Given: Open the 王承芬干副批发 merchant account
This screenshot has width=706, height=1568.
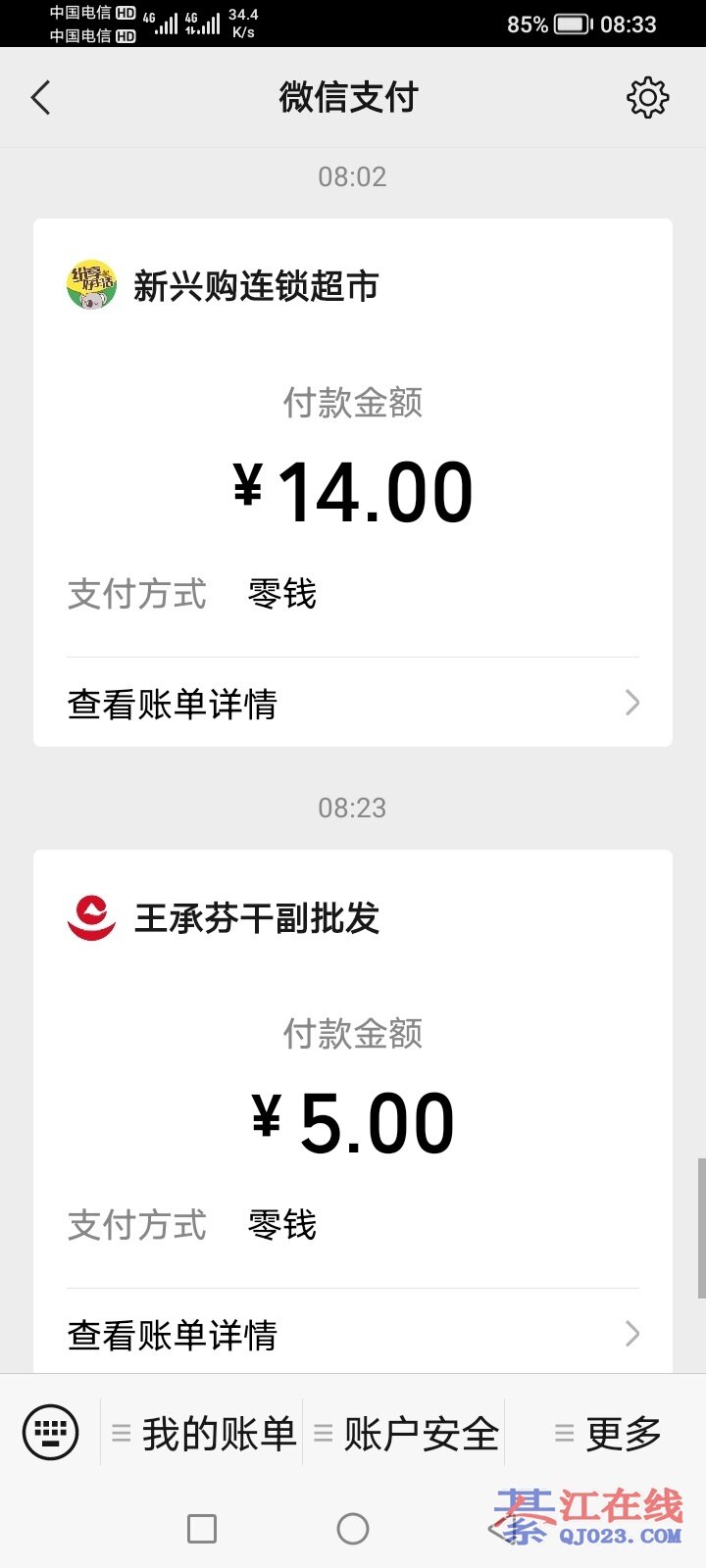Looking at the screenshot, I should click(x=255, y=918).
